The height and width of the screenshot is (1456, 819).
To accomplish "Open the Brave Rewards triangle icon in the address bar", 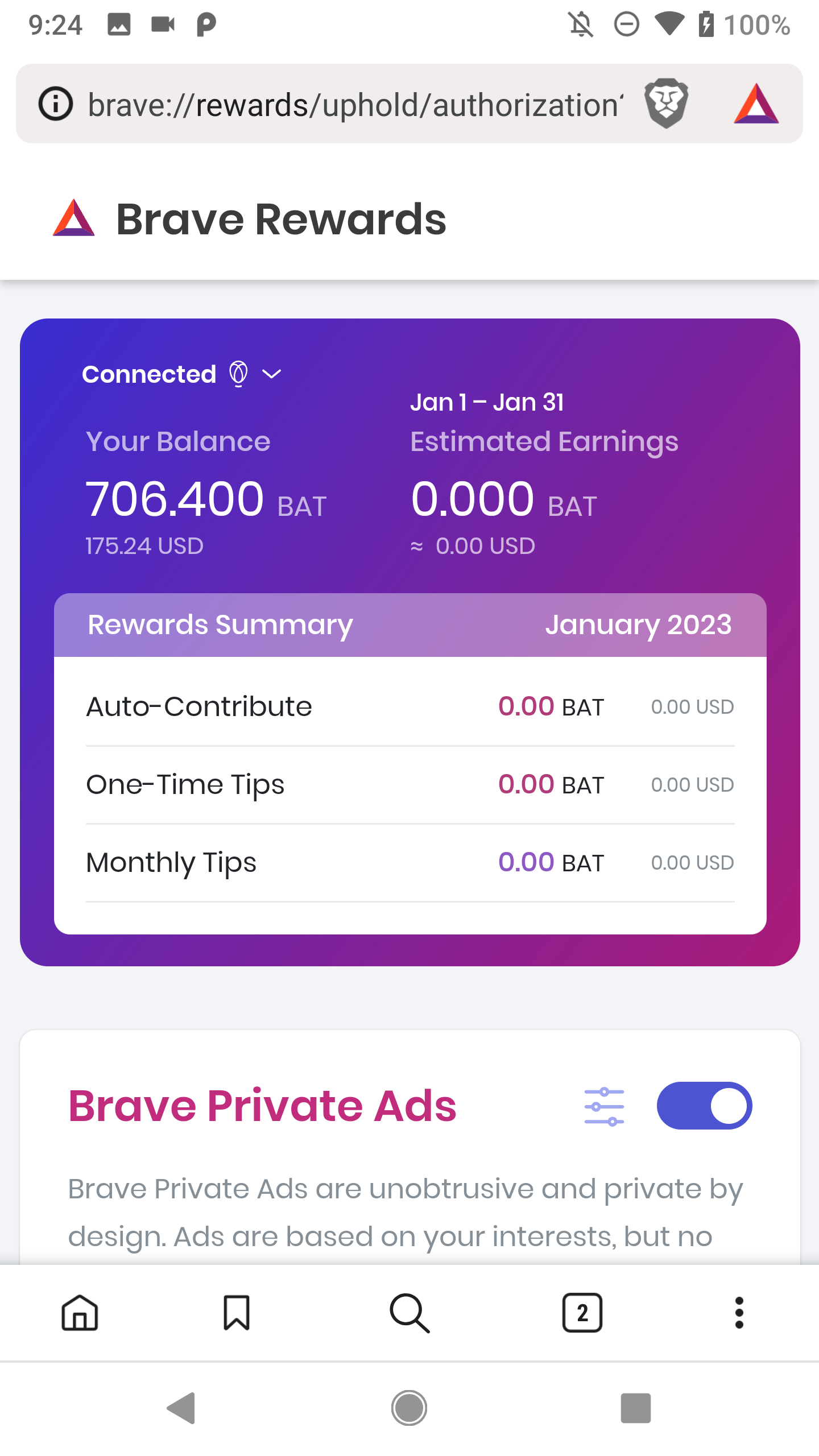I will click(756, 104).
